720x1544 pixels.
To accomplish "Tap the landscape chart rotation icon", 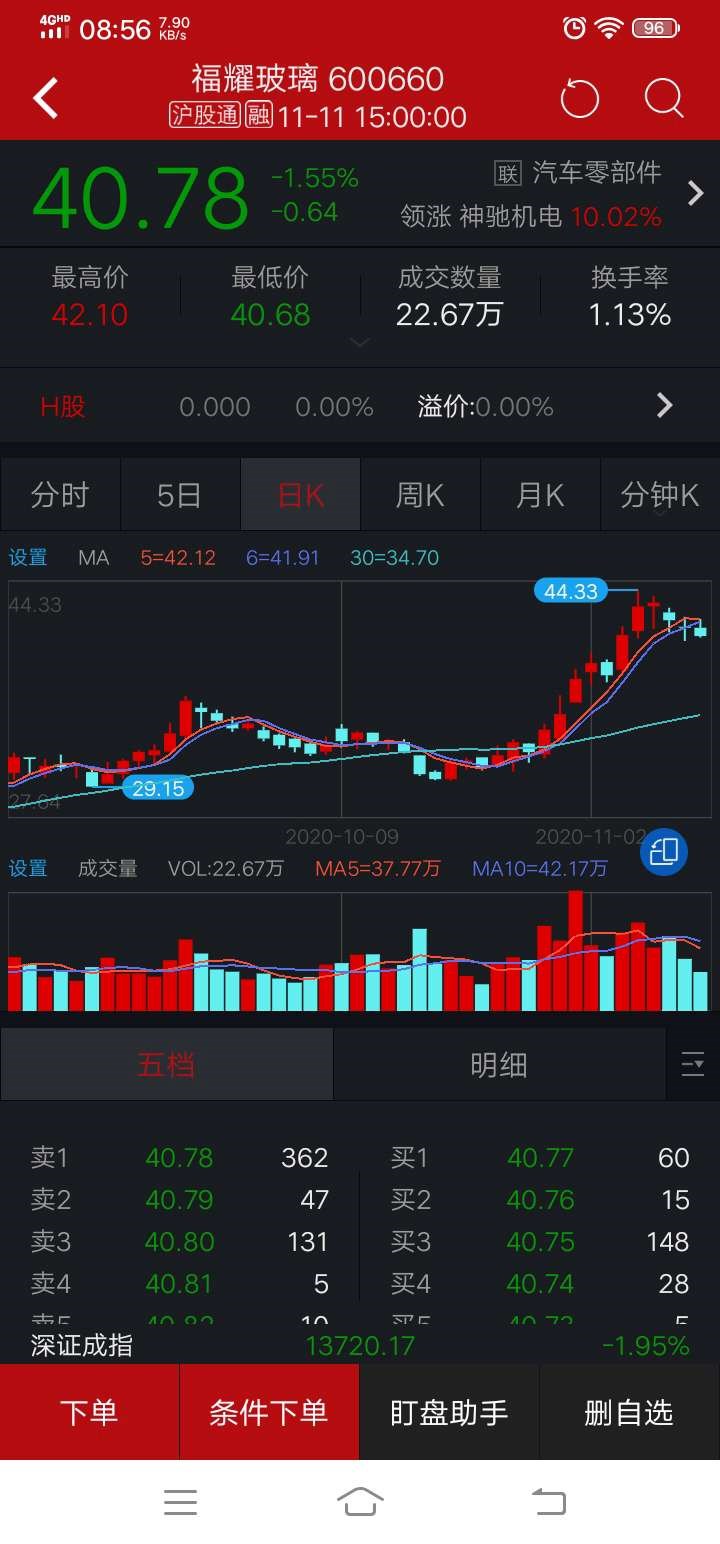I will (663, 853).
